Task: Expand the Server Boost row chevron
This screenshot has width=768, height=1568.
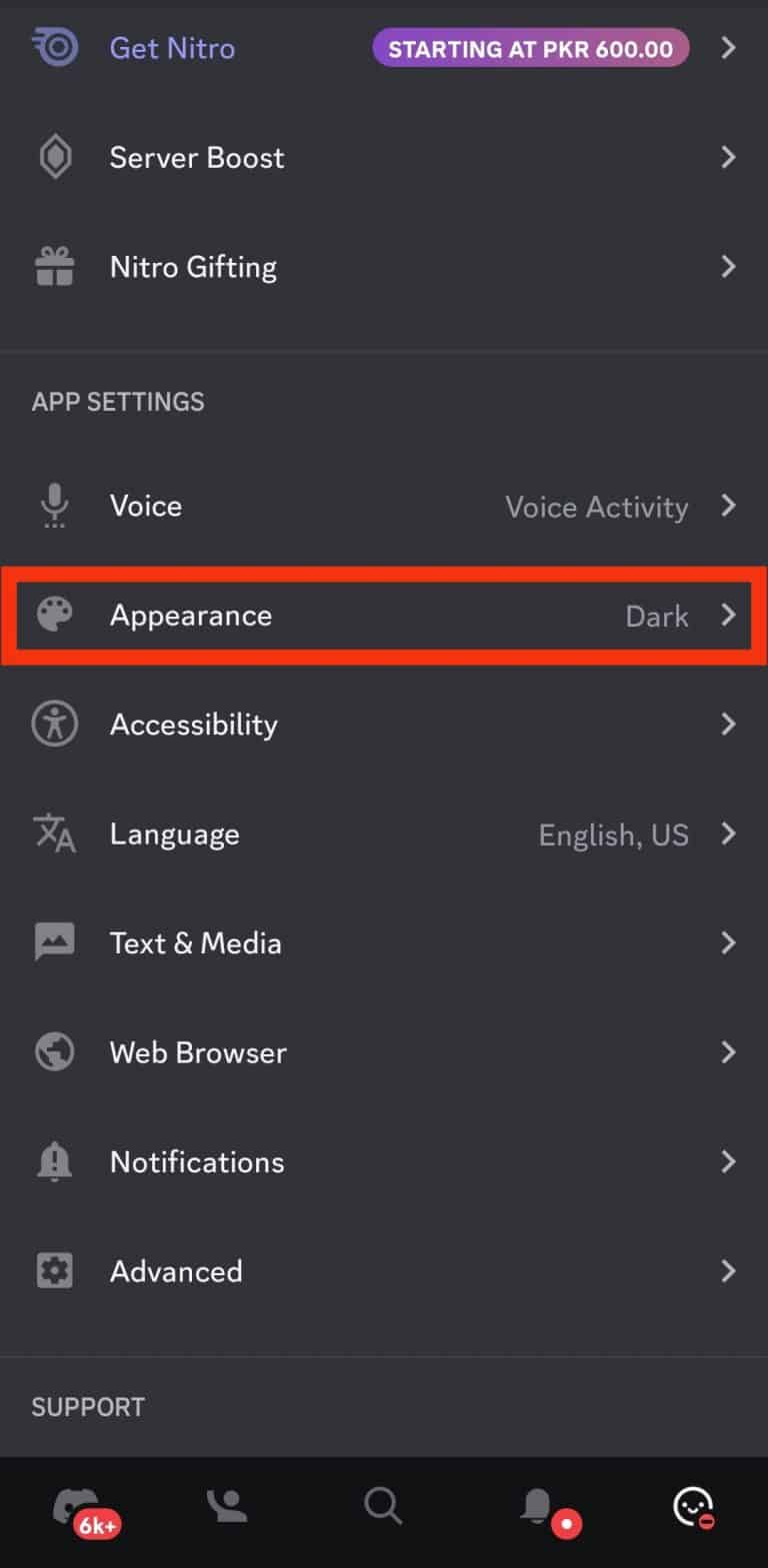Action: coord(729,157)
